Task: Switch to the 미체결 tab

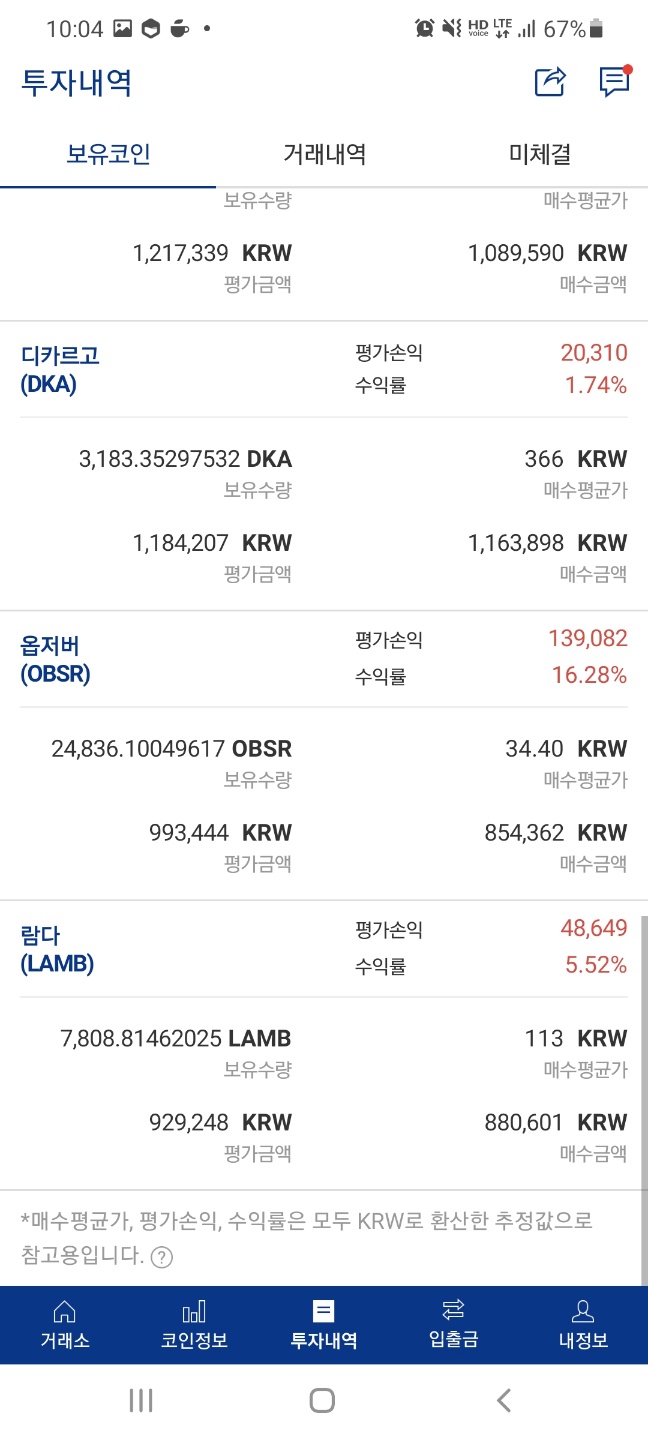Action: click(540, 154)
